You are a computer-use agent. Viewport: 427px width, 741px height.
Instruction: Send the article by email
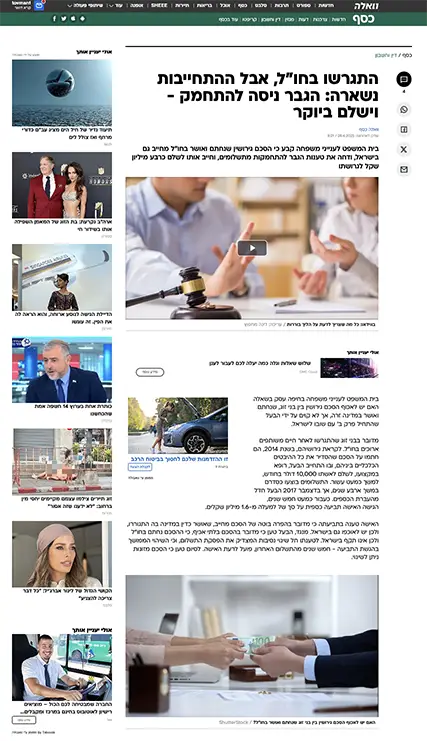[403, 169]
